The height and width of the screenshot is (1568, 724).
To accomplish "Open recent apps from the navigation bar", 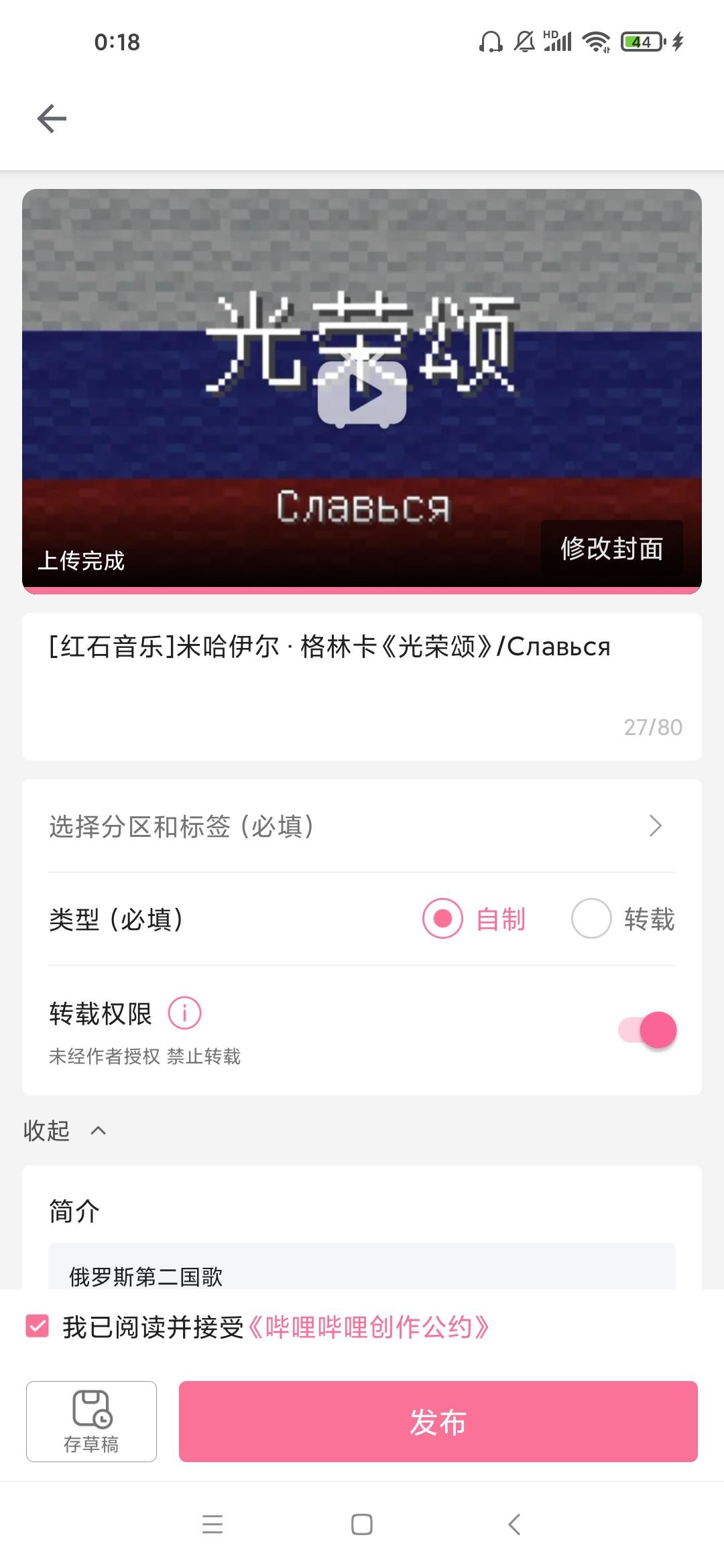I will [213, 1524].
